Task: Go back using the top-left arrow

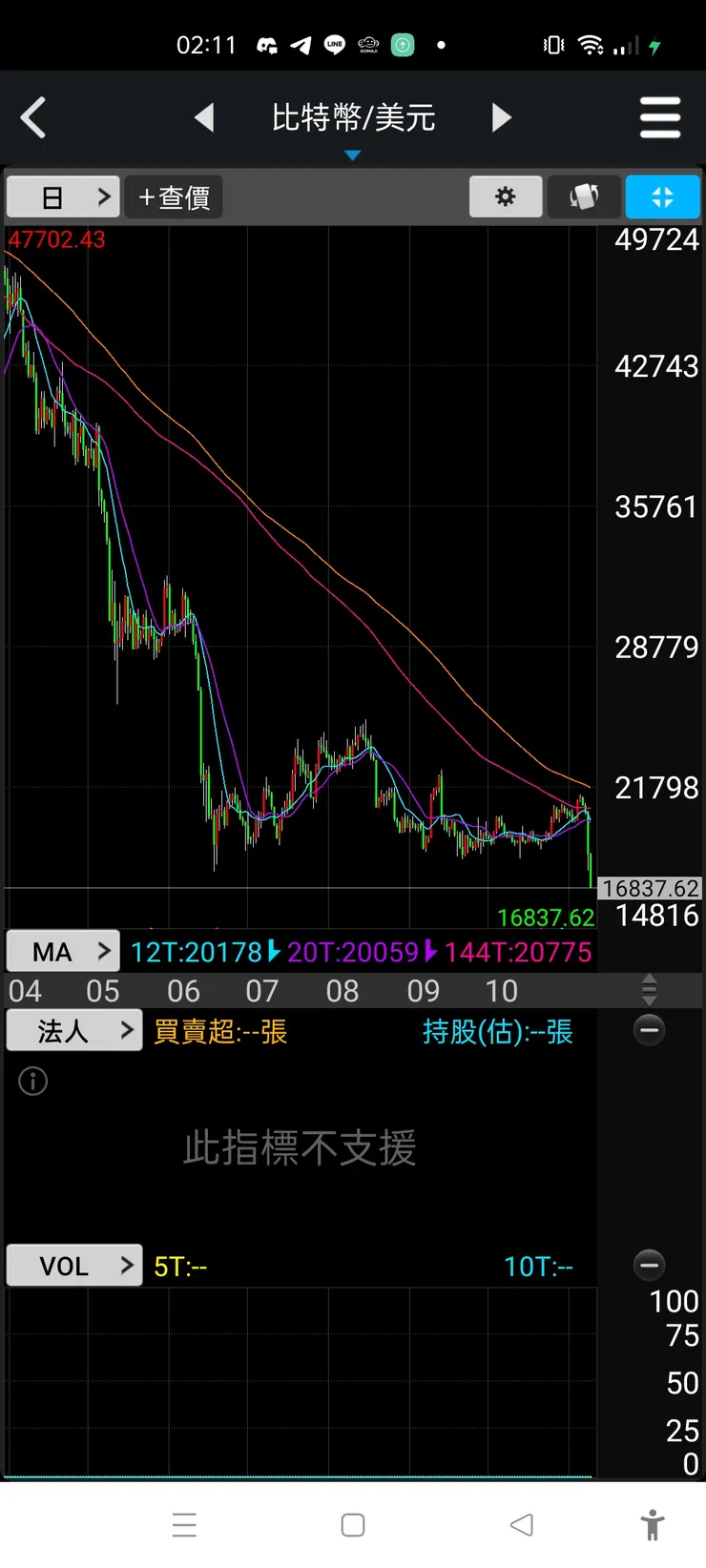Action: [33, 118]
